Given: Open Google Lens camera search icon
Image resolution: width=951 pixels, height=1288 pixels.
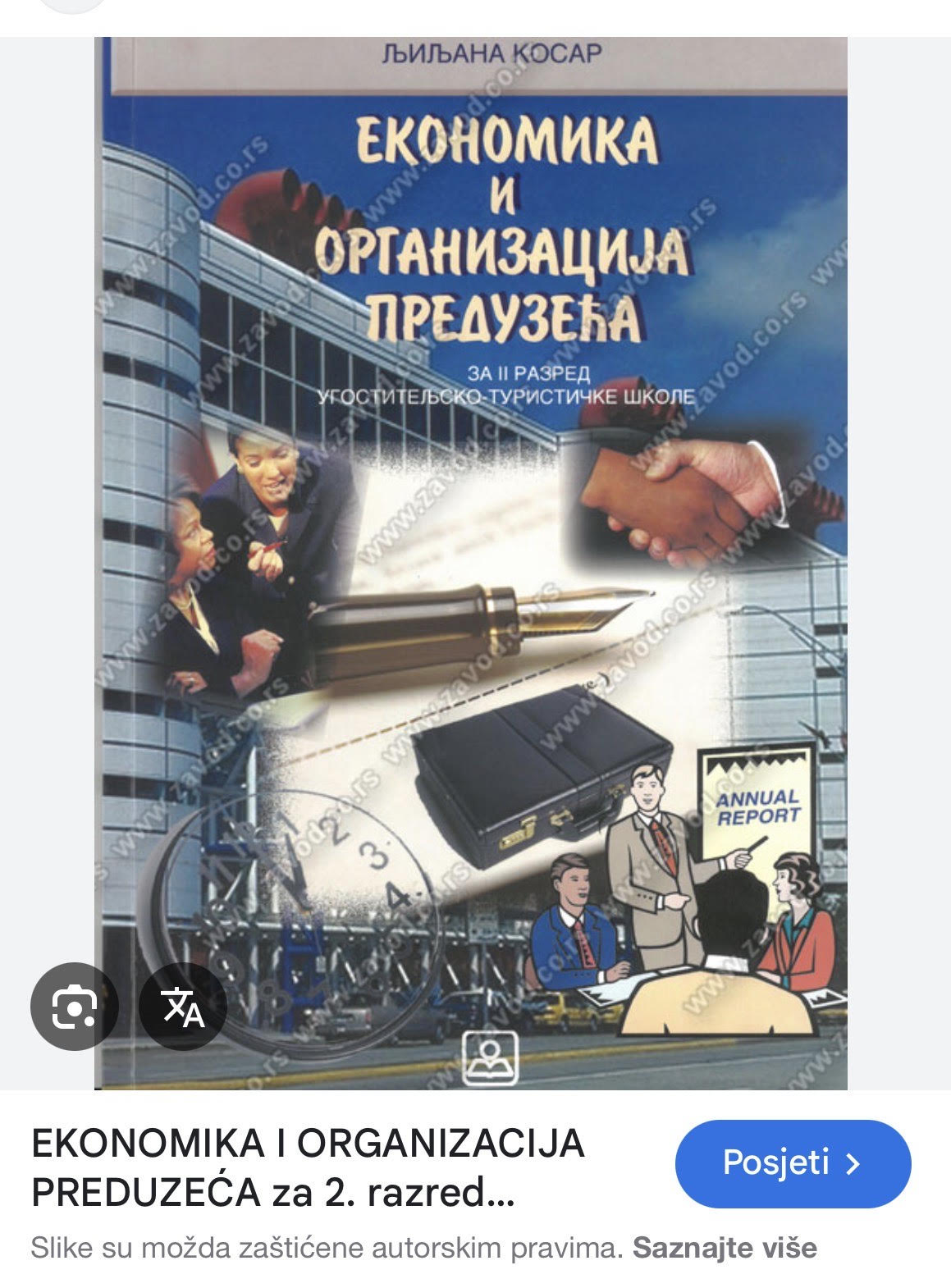Looking at the screenshot, I should [75, 1006].
